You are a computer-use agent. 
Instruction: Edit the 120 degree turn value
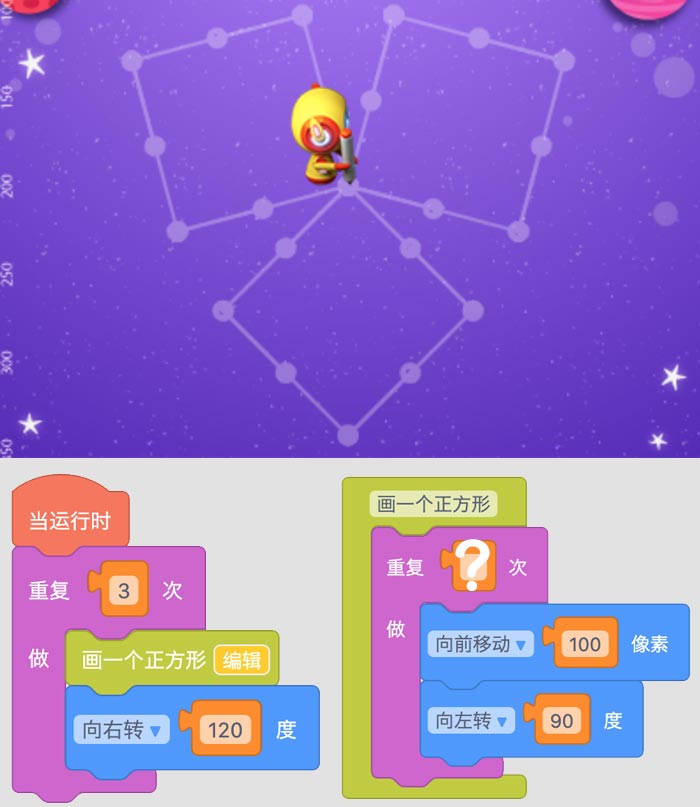click(226, 730)
